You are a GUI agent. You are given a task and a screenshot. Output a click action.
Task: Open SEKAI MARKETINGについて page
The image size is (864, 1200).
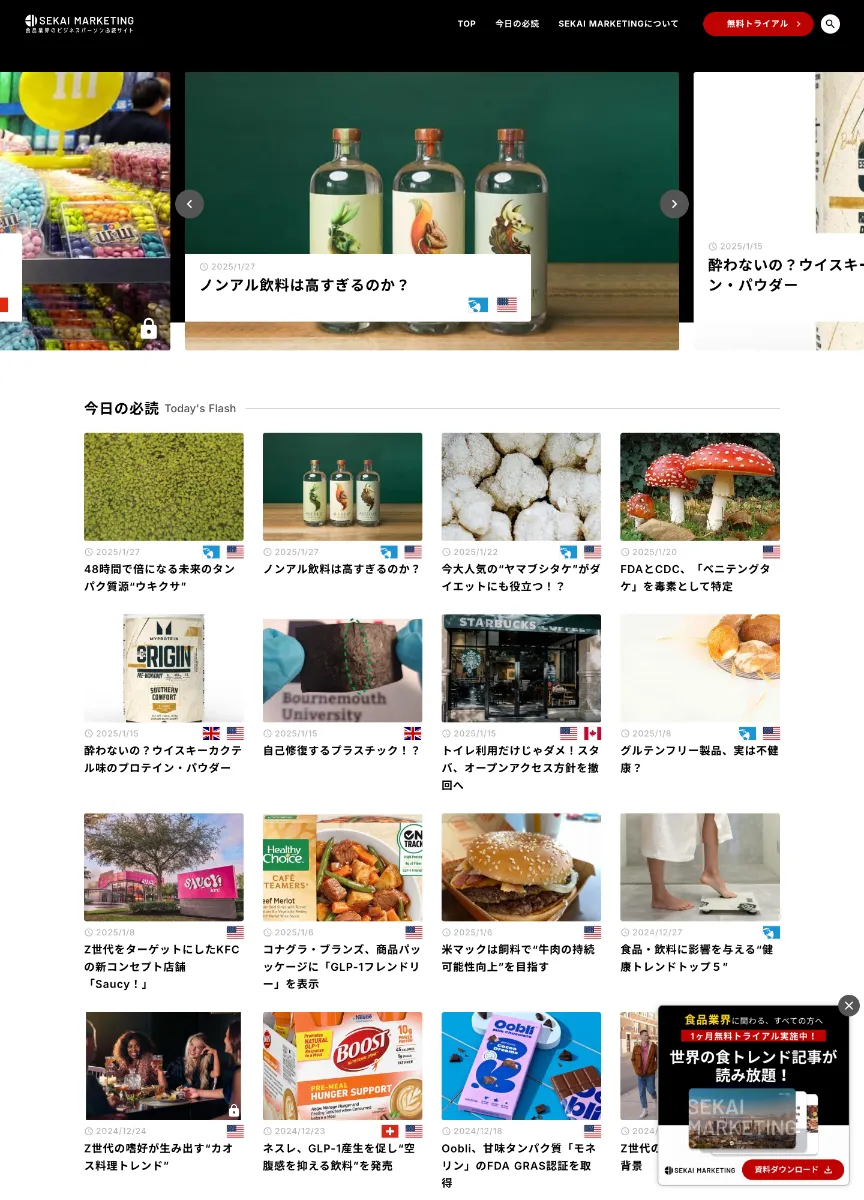618,24
